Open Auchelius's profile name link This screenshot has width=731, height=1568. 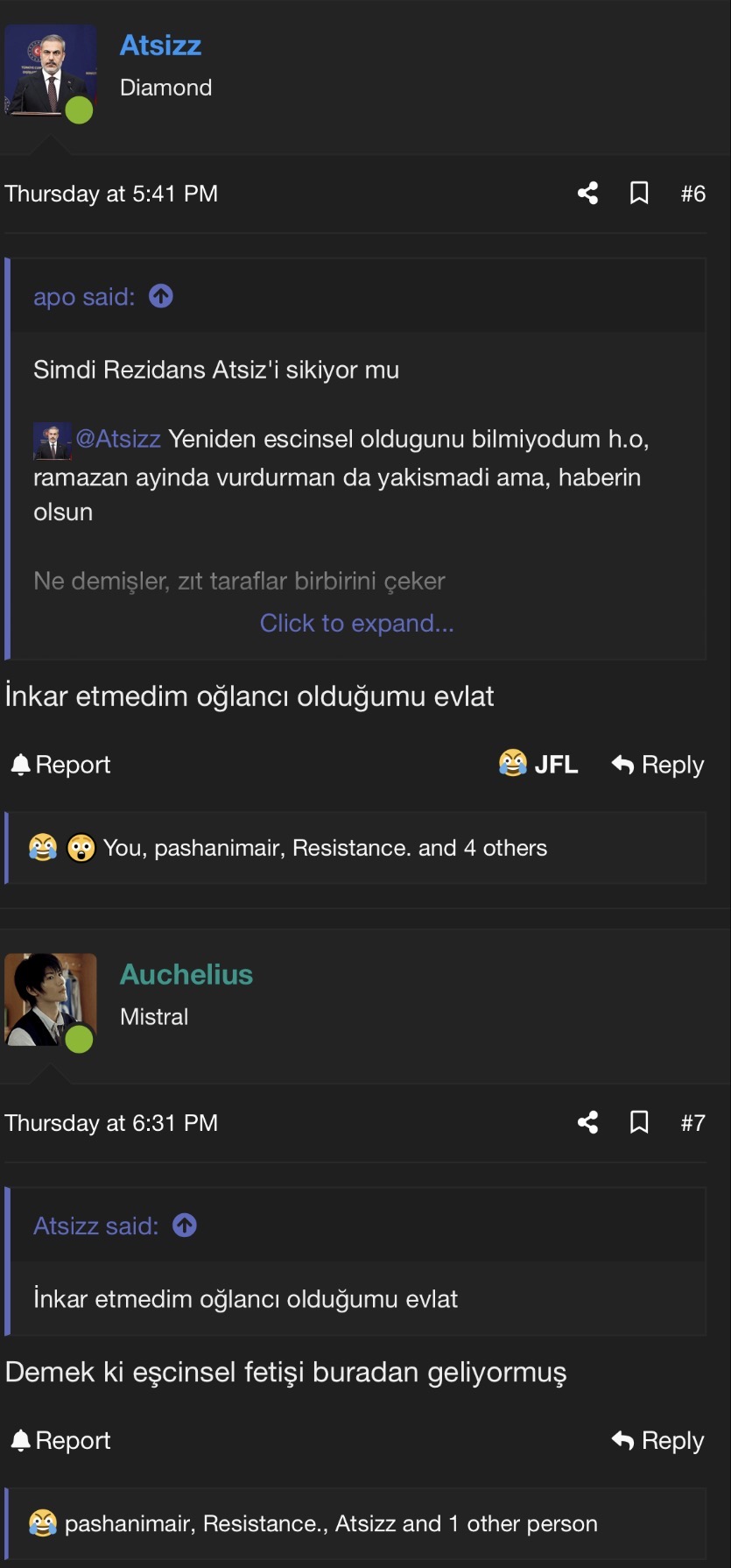point(186,974)
